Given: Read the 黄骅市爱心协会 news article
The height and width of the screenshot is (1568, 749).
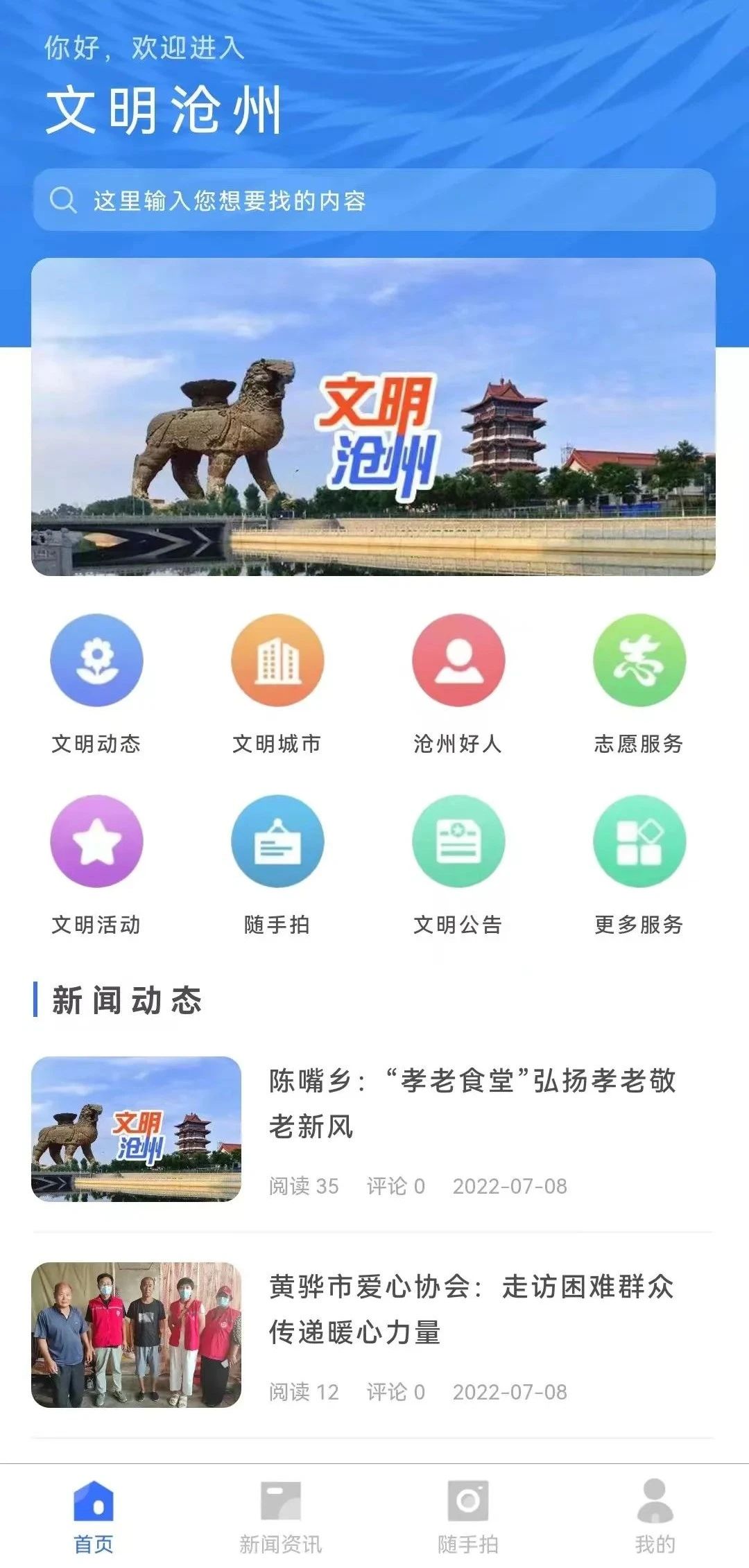Looking at the screenshot, I should point(472,1309).
